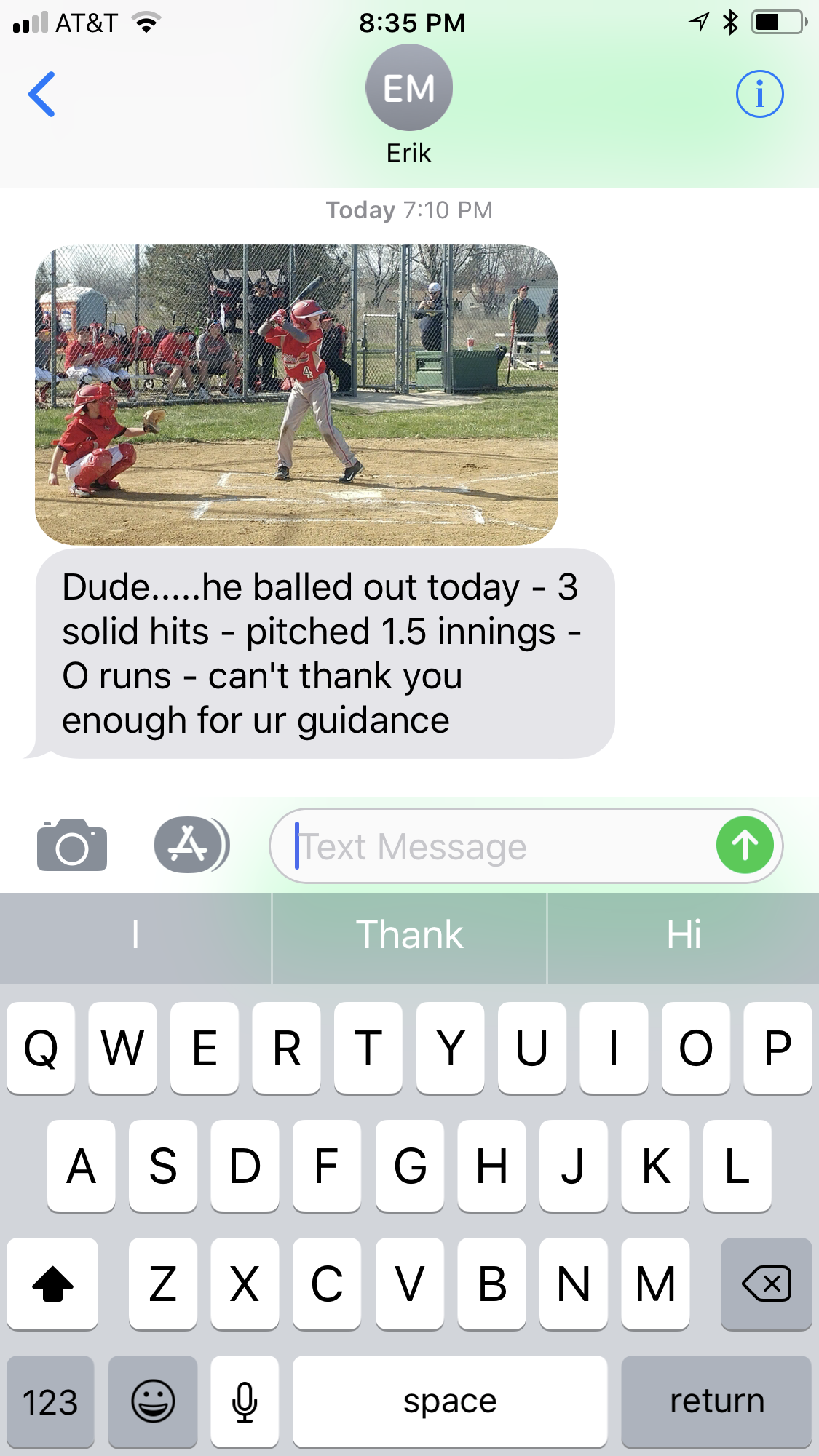Open the camera to attach a photo

tap(72, 845)
